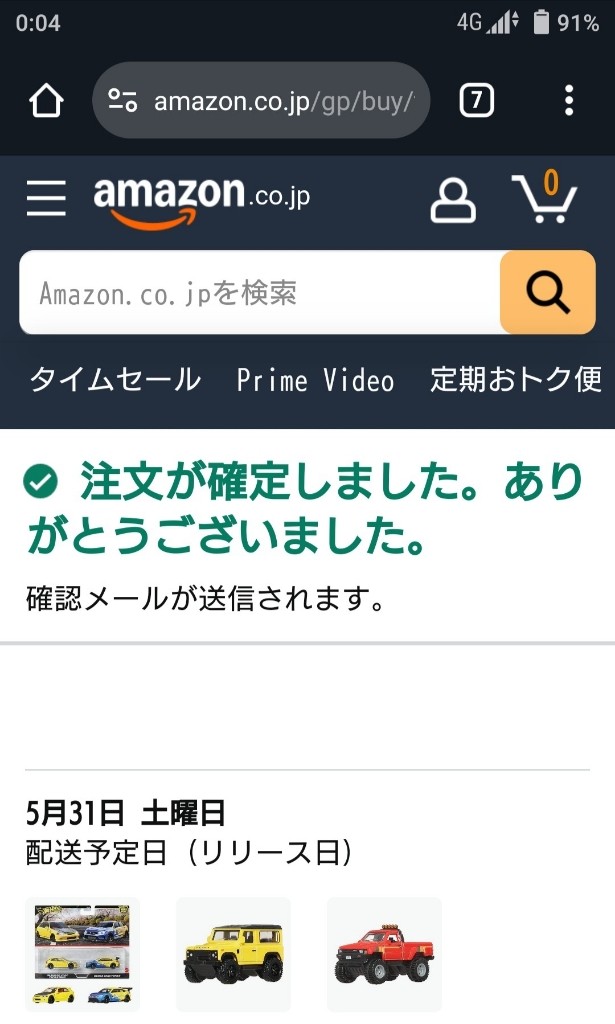Open the browser overflow menu
Viewport: 615px width, 1024px height.
tap(569, 101)
